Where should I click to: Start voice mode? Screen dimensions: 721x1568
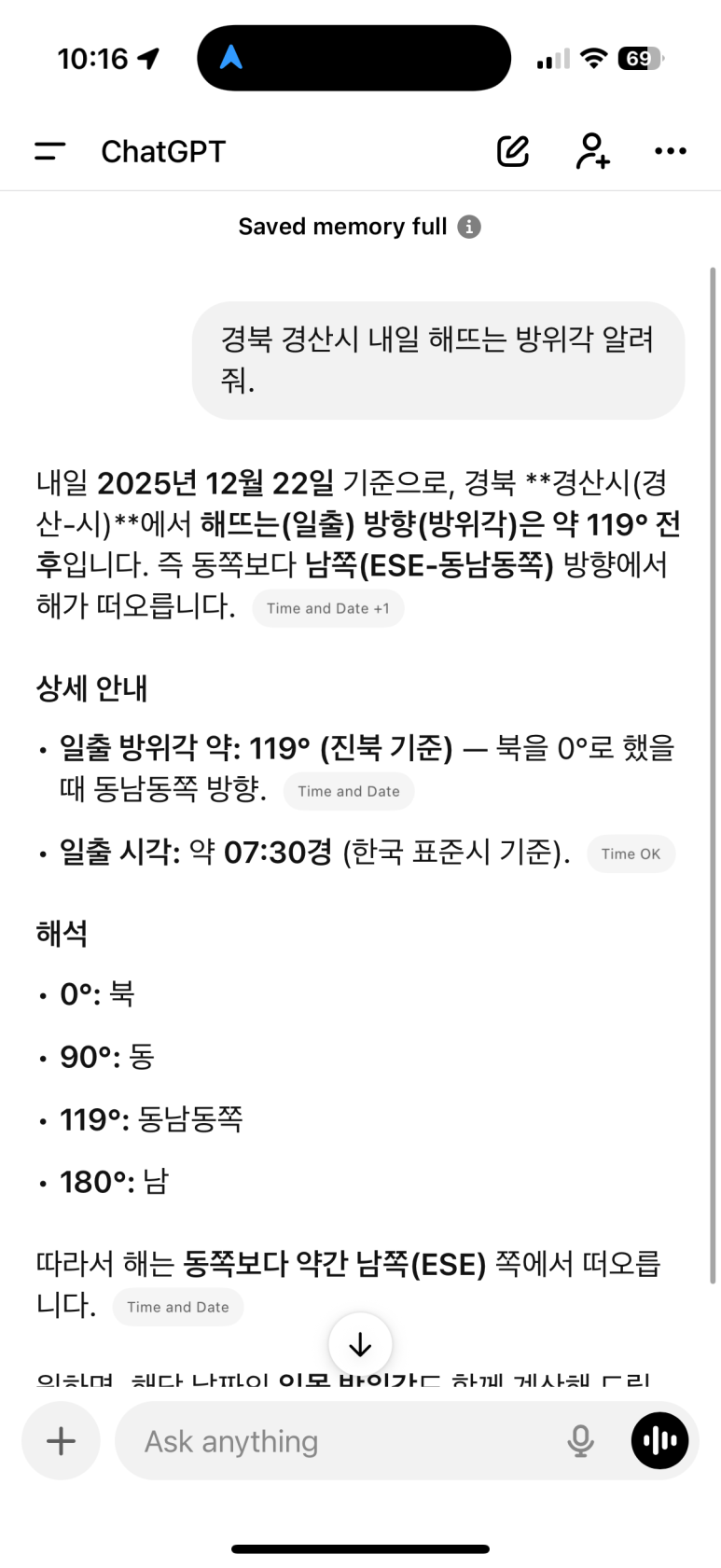tap(659, 1441)
